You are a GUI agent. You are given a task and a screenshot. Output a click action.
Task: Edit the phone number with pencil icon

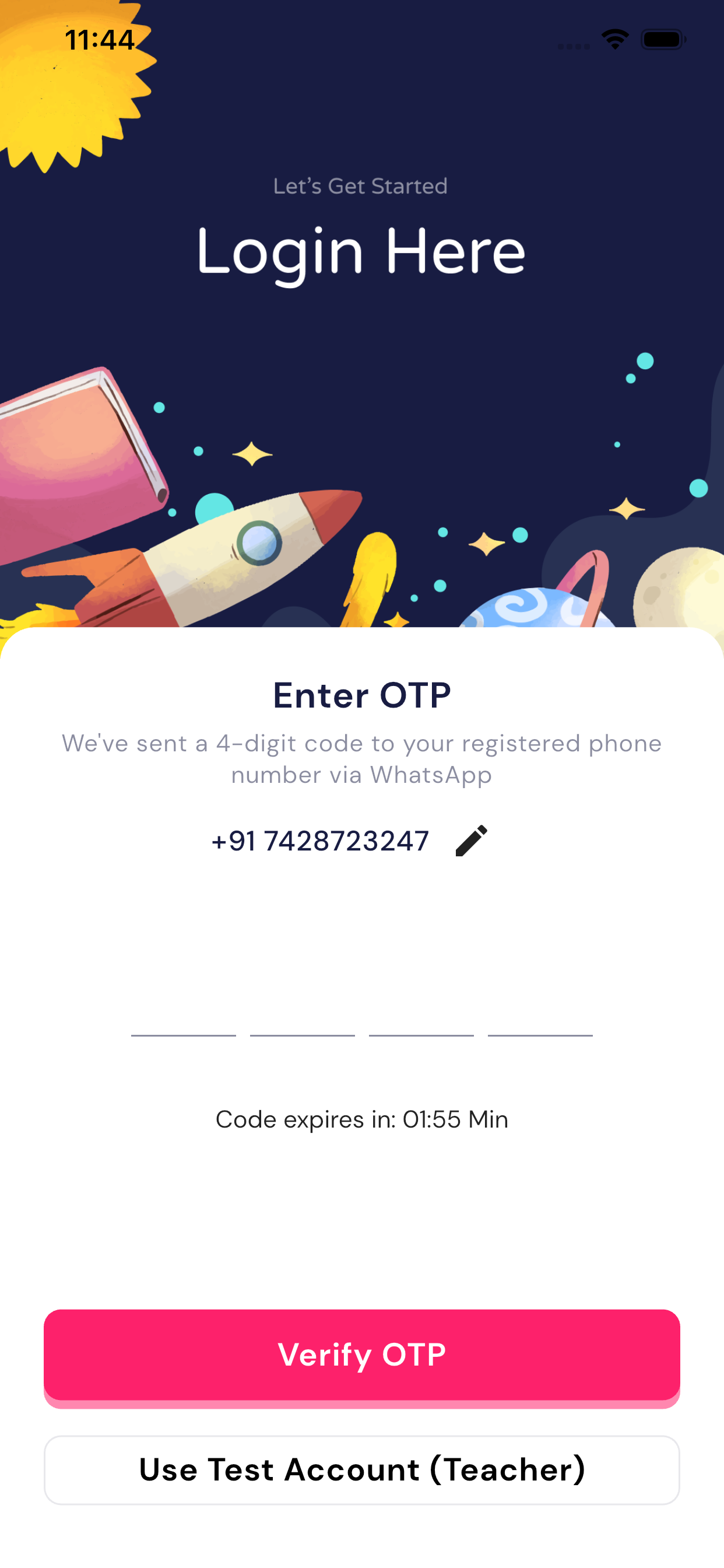(472, 841)
